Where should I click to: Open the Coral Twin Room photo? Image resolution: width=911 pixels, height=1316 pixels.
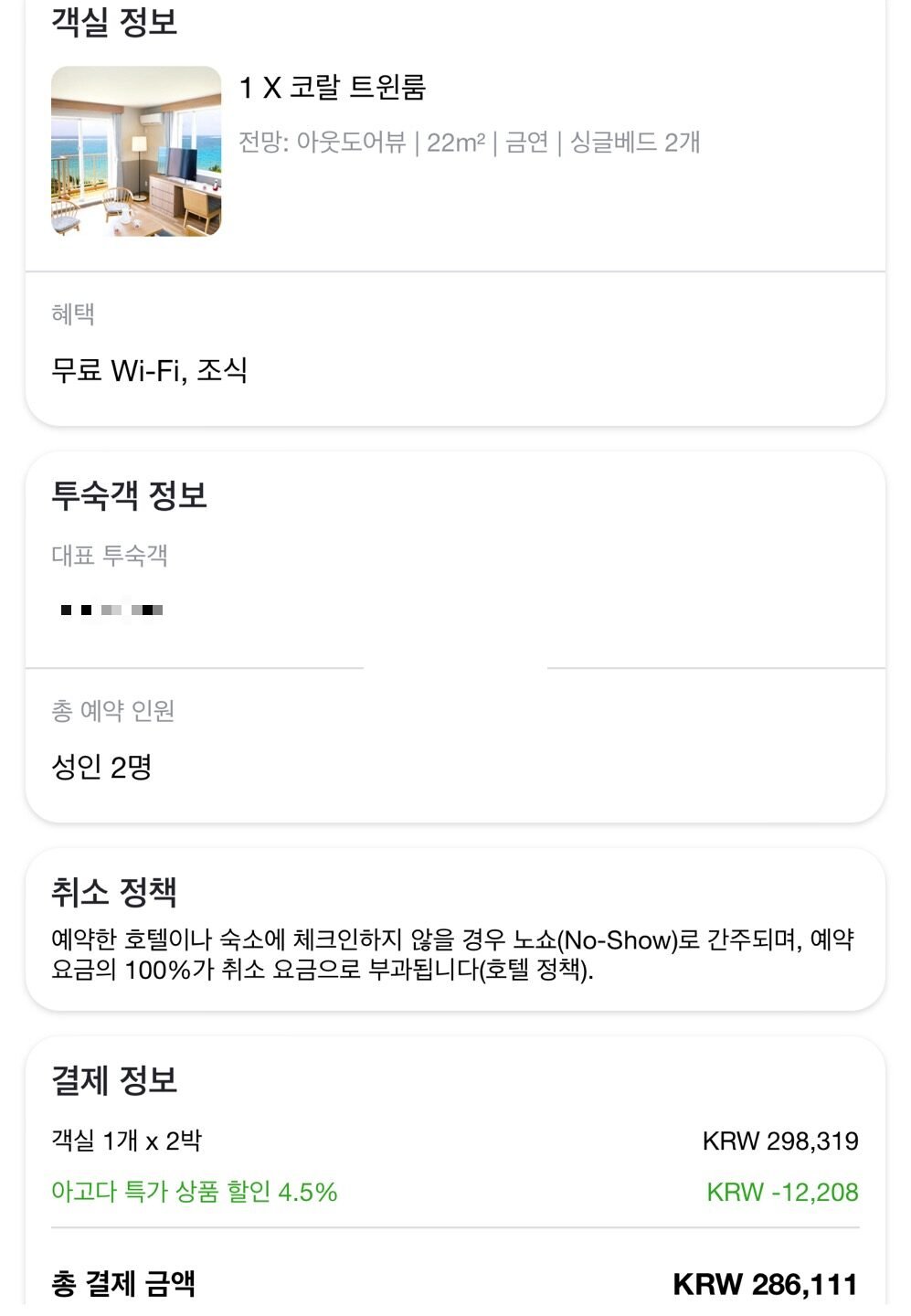coord(136,152)
